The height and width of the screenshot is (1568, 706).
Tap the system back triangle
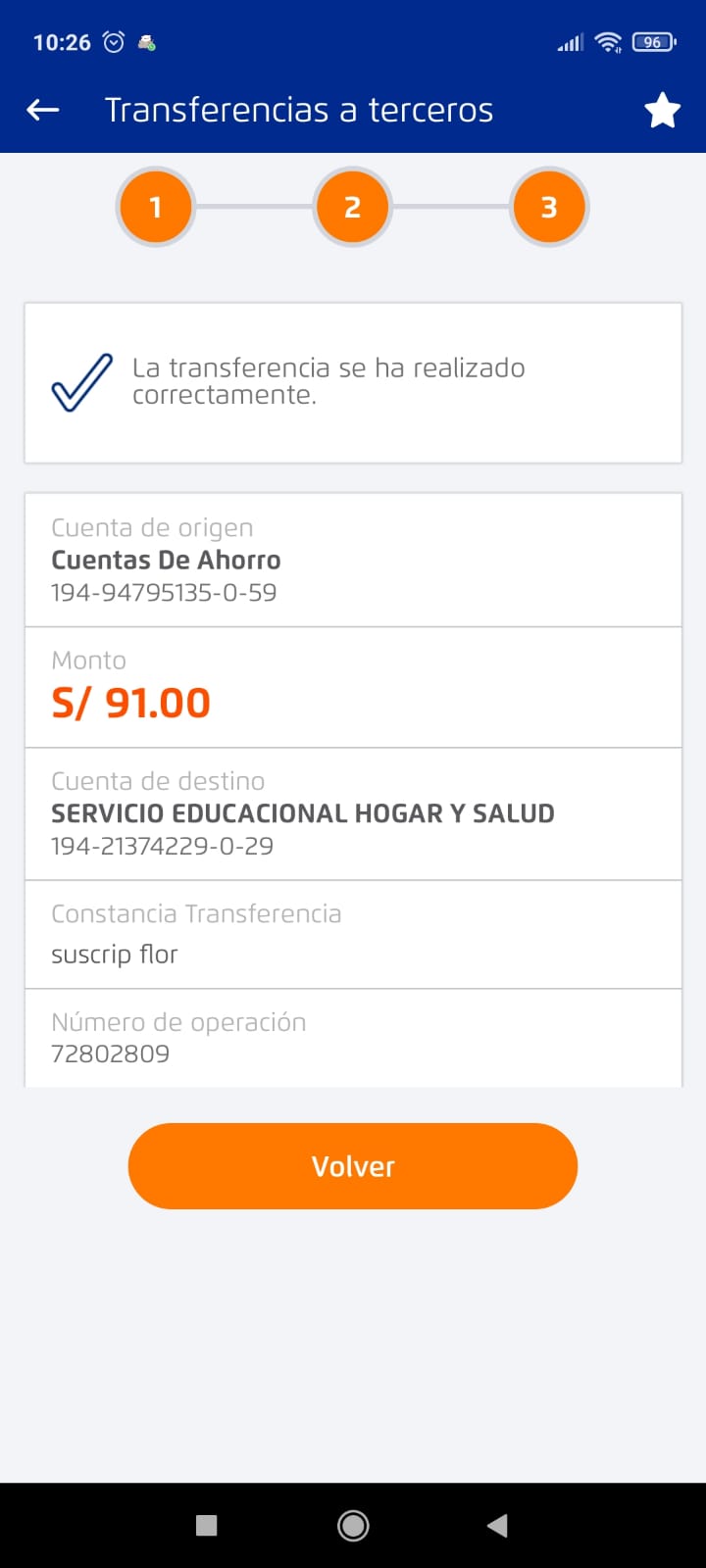tap(498, 1525)
